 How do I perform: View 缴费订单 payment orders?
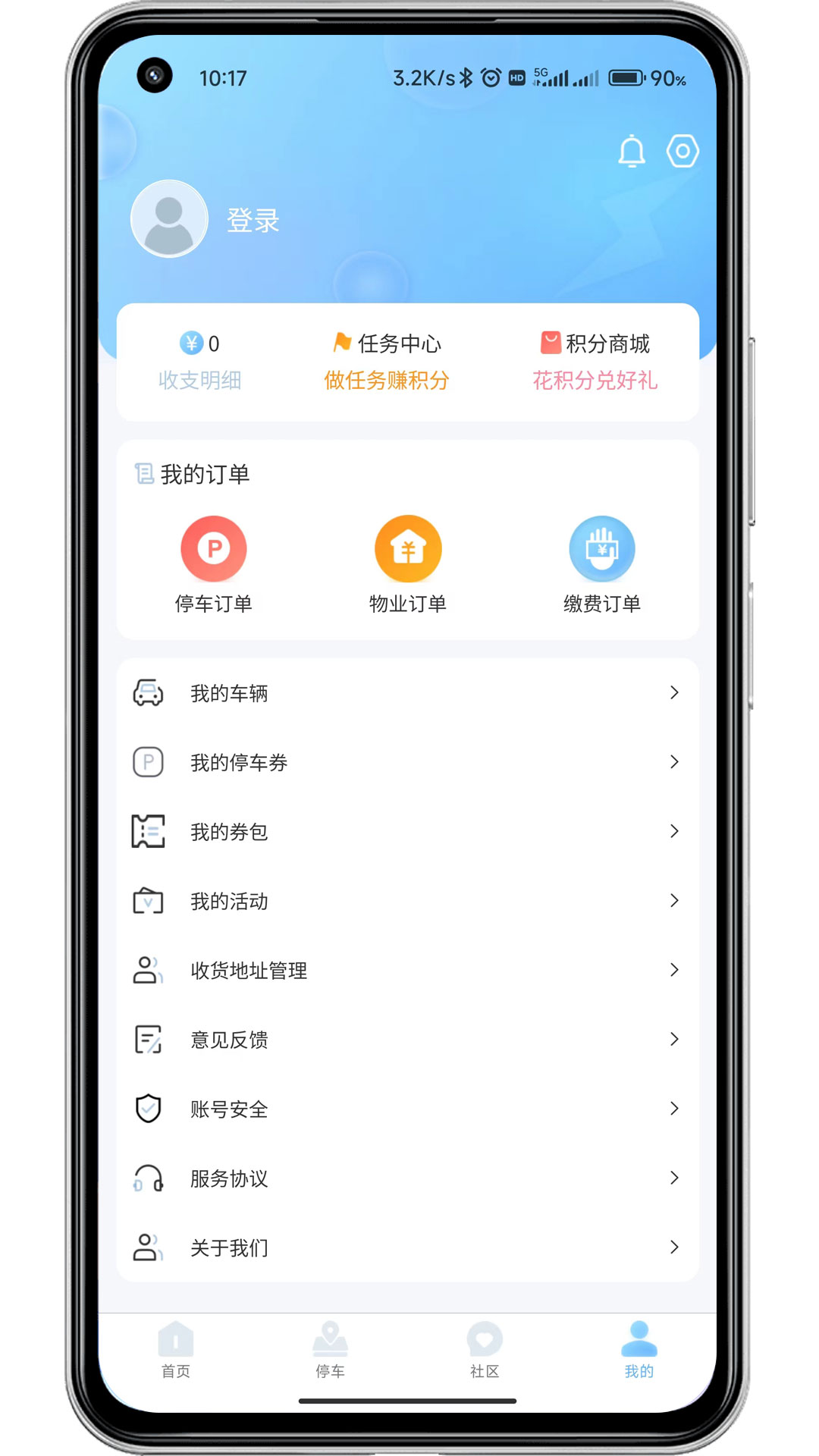[602, 564]
